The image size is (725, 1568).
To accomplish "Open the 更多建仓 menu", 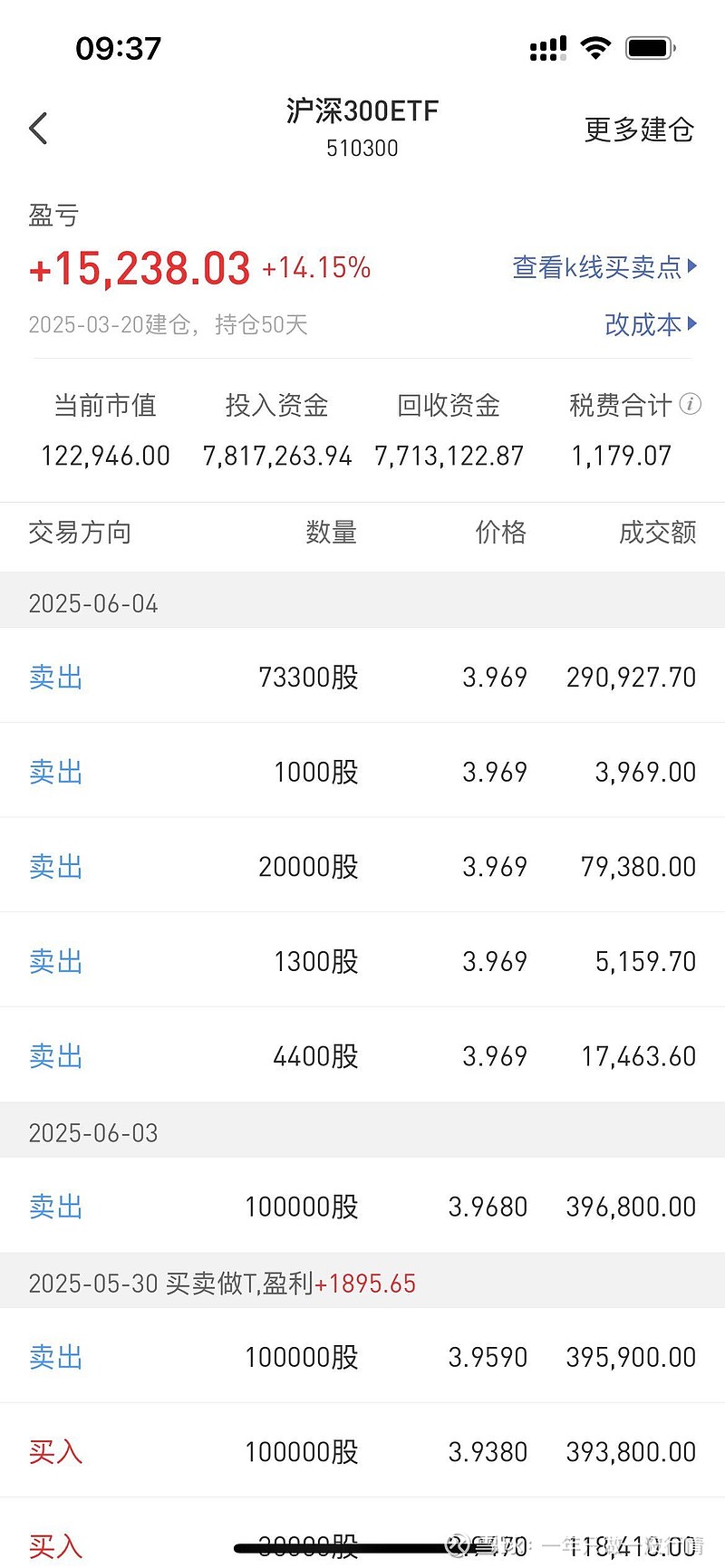I will point(639,130).
